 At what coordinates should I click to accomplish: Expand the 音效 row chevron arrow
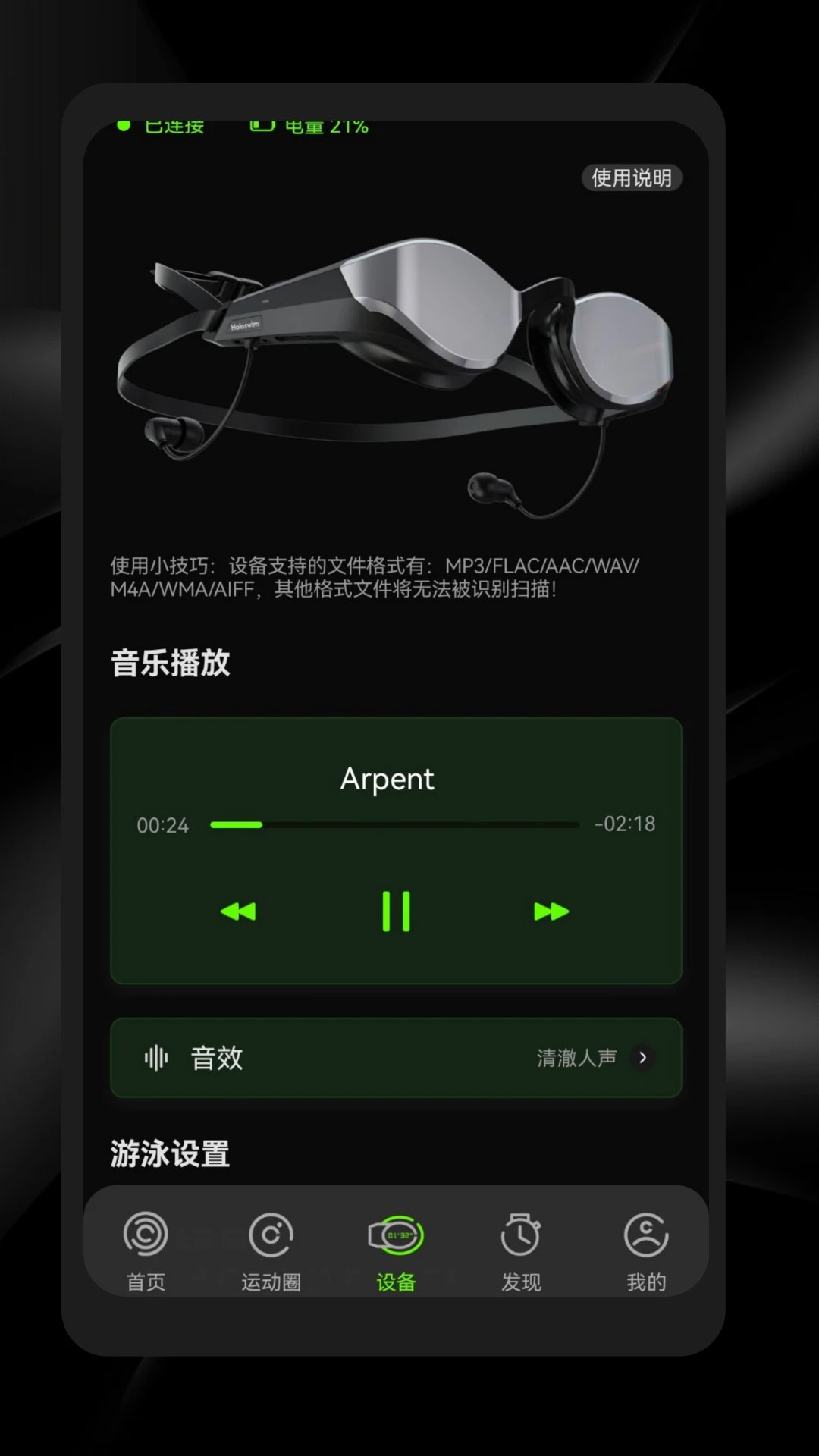pyautogui.click(x=642, y=1058)
